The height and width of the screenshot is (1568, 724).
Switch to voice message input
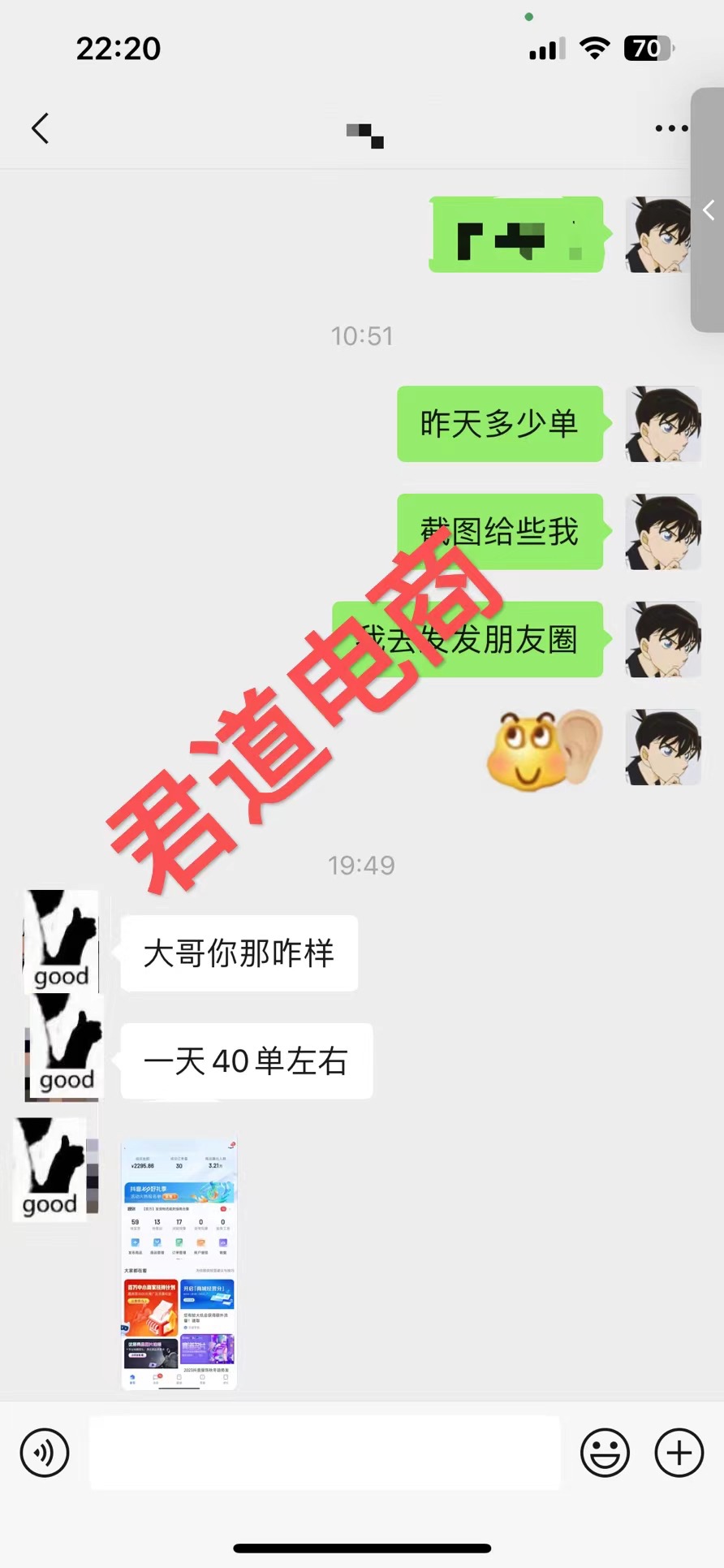(x=45, y=1452)
